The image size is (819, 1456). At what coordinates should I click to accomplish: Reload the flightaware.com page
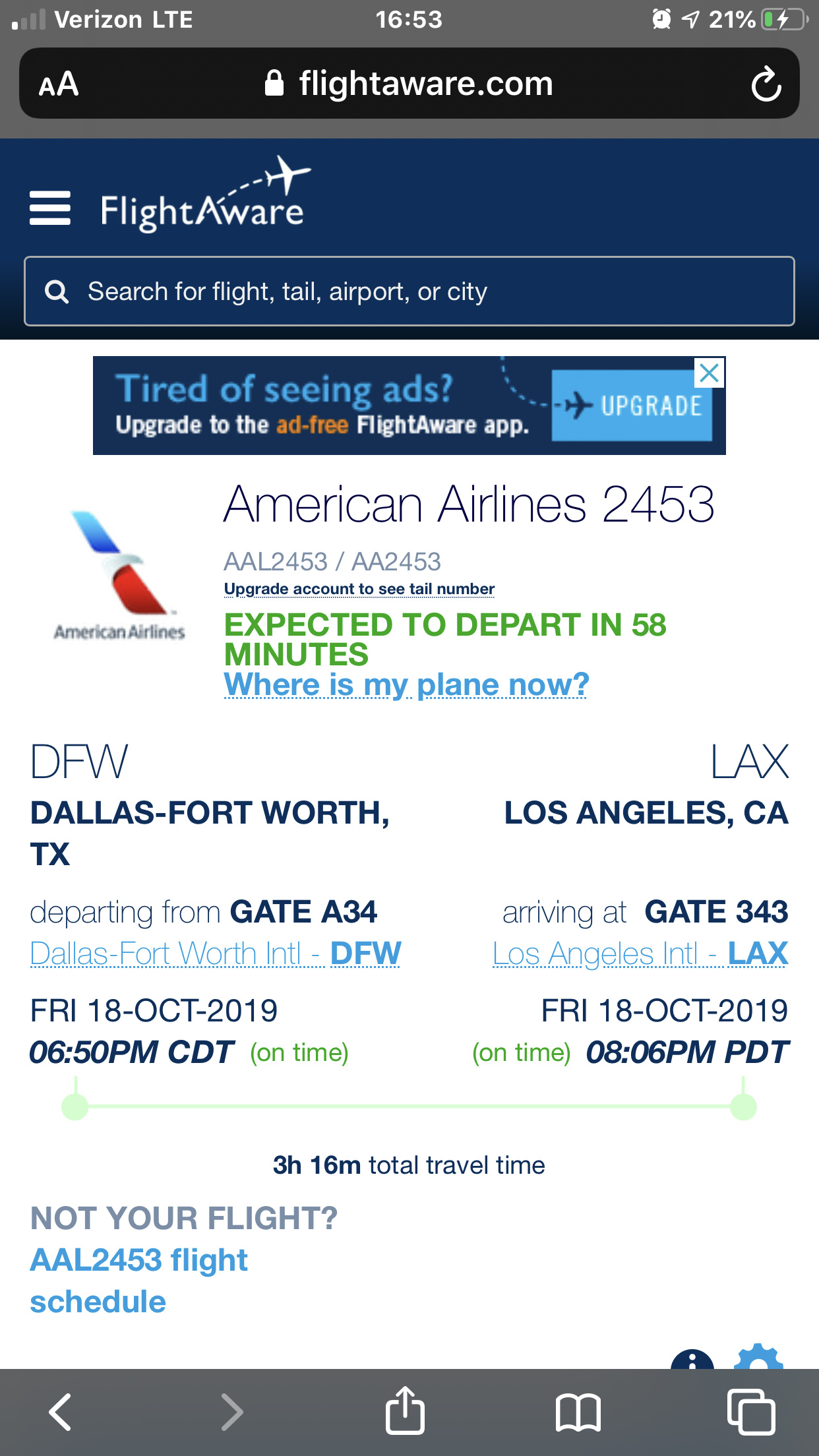[x=766, y=84]
